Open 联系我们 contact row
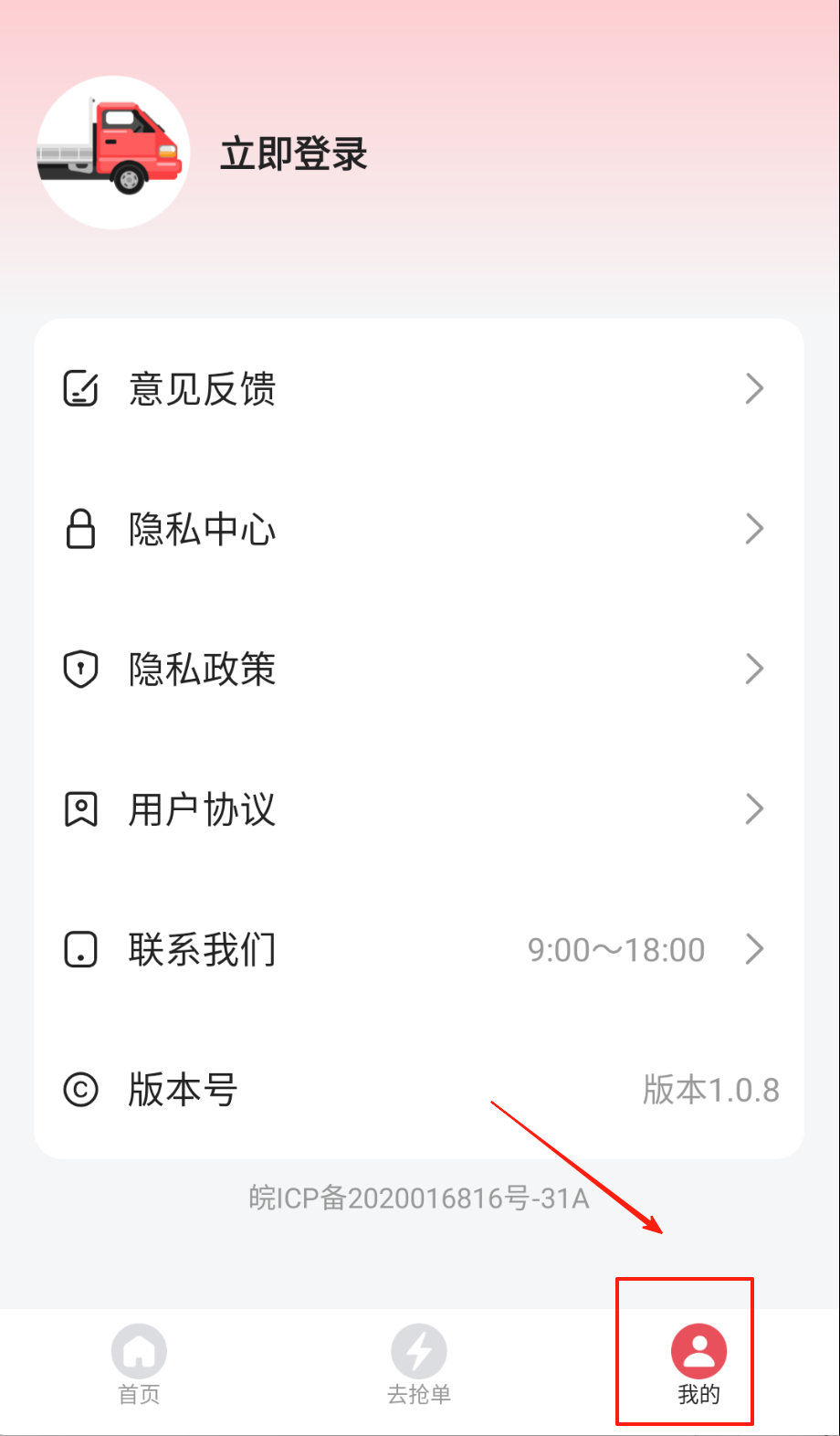This screenshot has height=1436, width=840. click(x=418, y=950)
